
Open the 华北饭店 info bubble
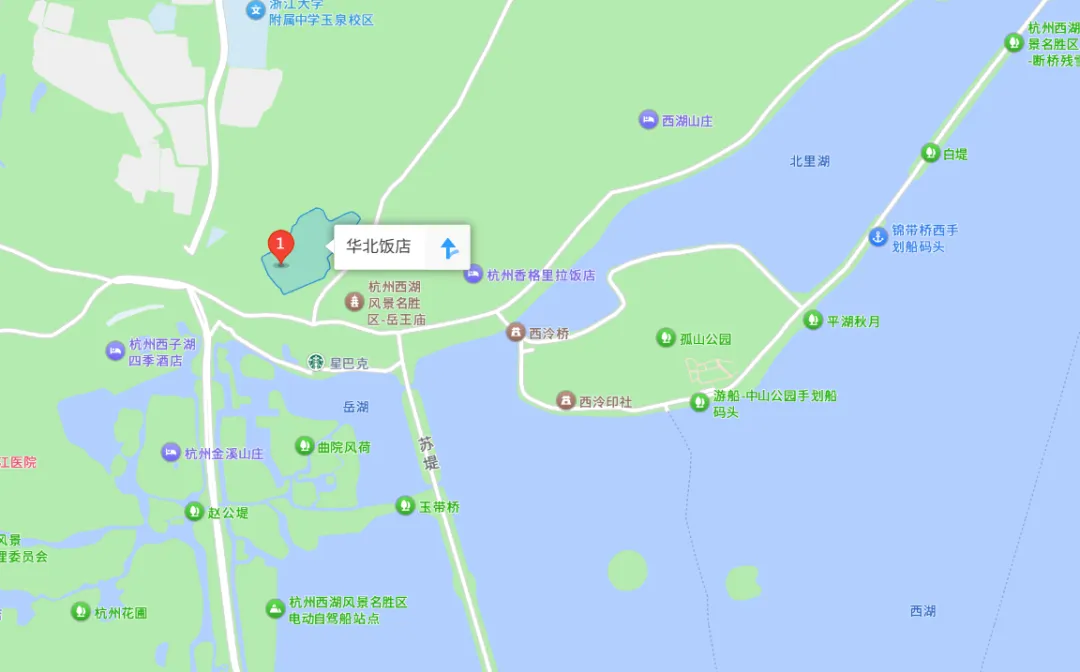[380, 247]
